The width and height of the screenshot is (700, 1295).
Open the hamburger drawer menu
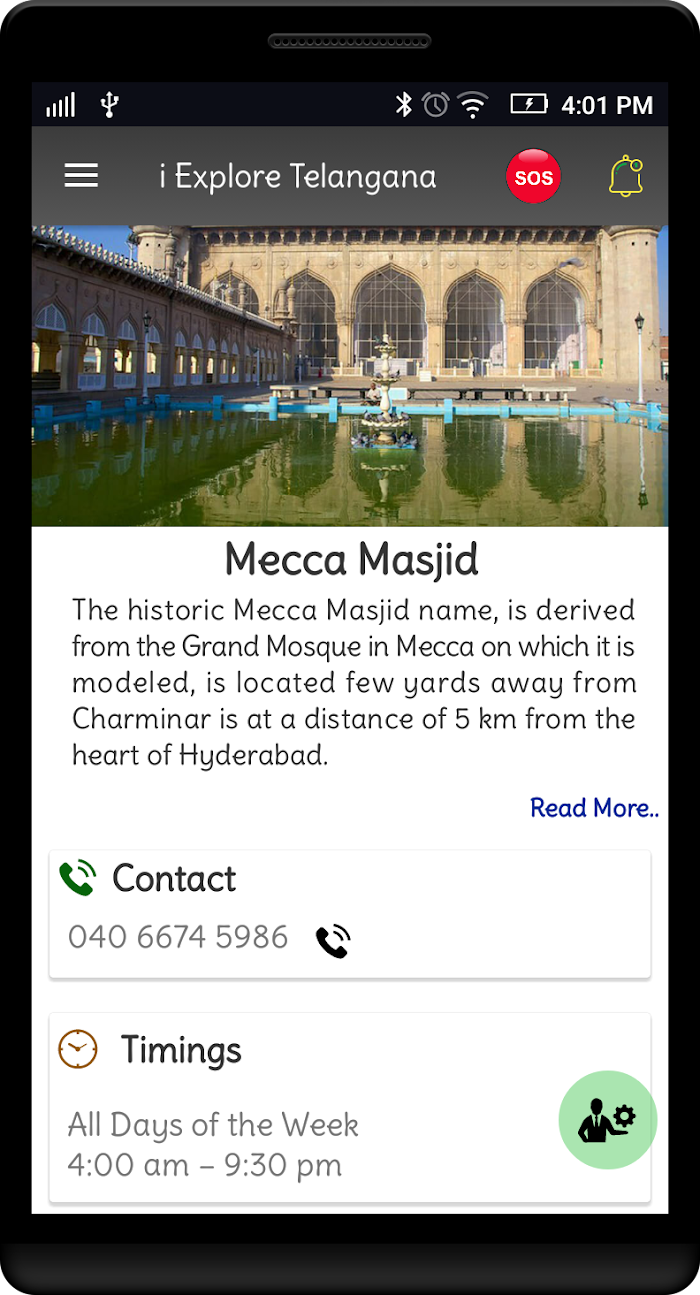[x=81, y=176]
